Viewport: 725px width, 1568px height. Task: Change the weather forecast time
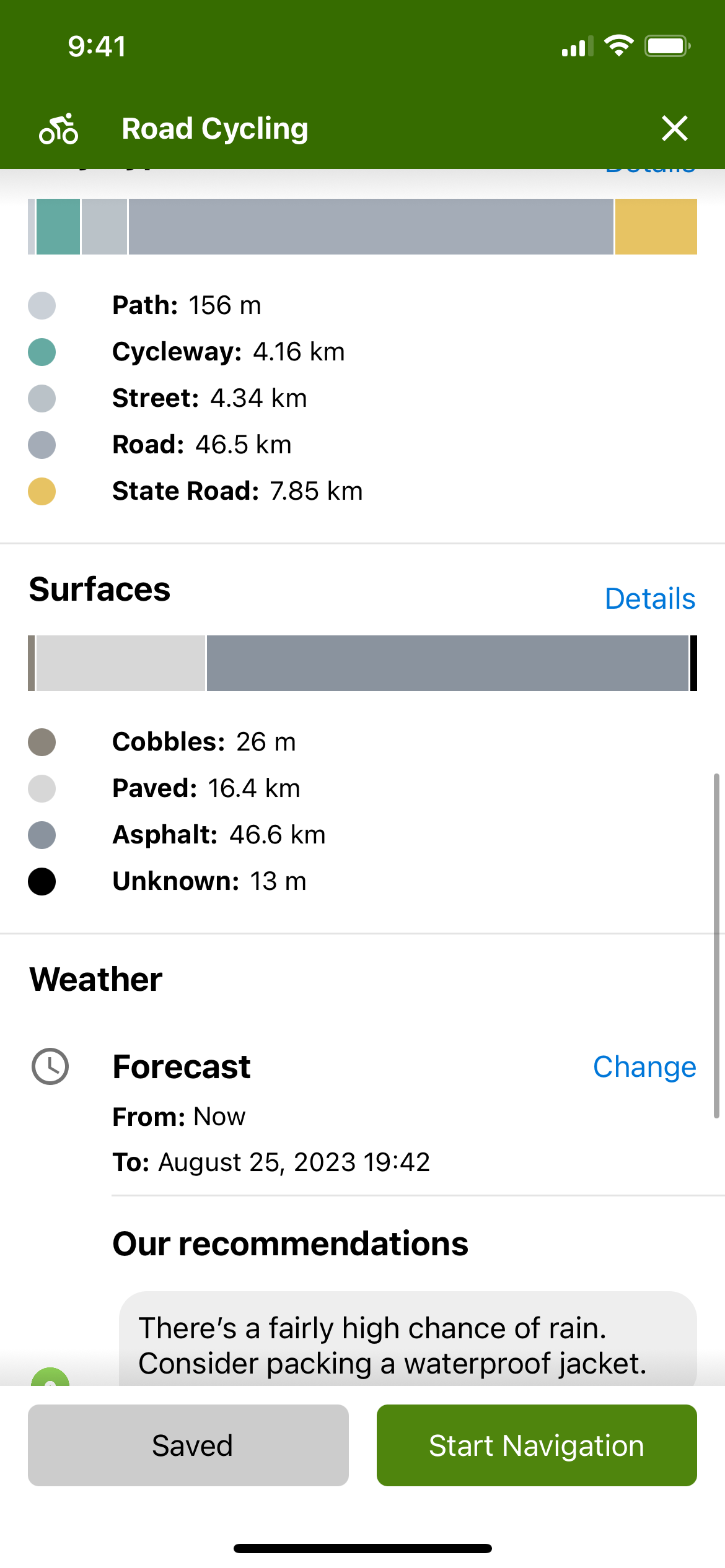coord(644,1067)
